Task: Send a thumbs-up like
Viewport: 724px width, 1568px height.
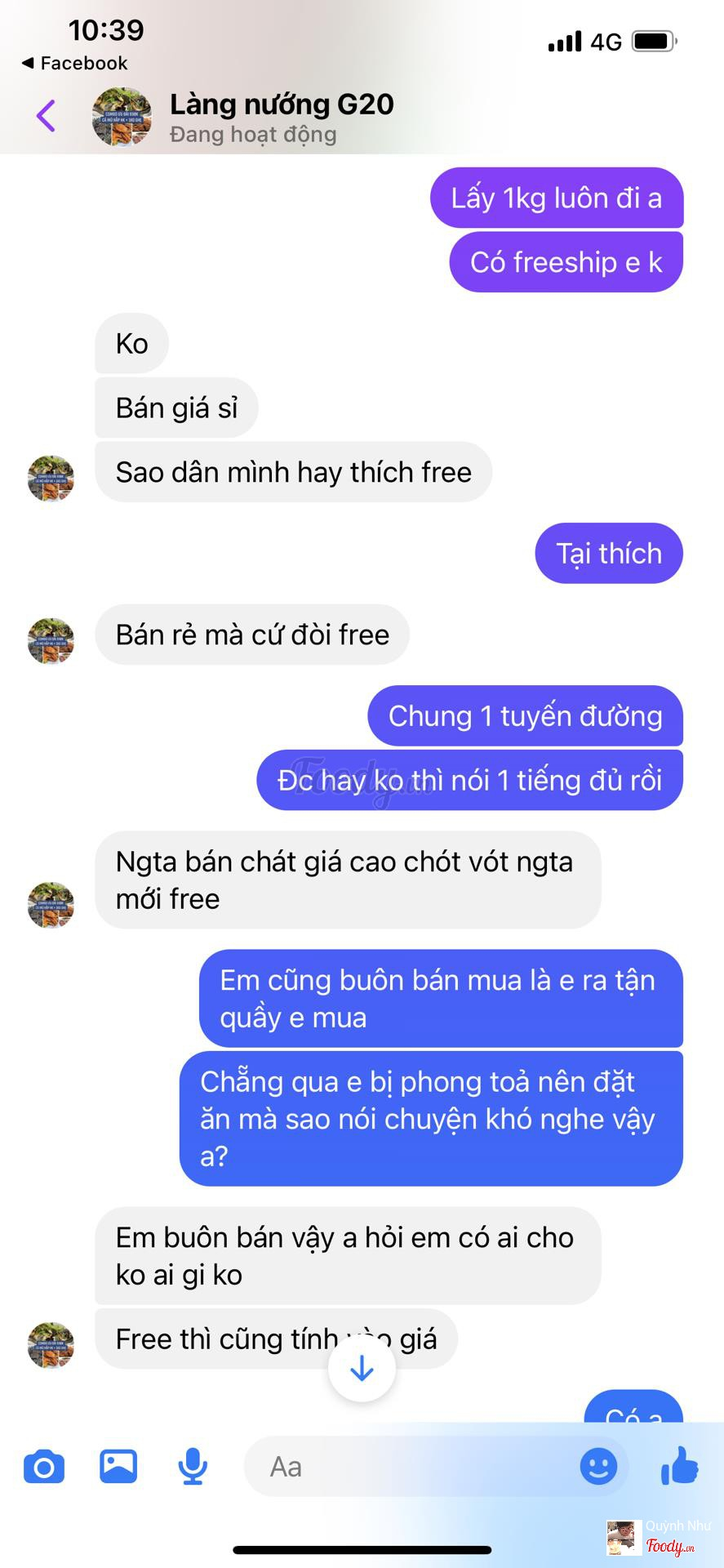Action: coord(679,1466)
